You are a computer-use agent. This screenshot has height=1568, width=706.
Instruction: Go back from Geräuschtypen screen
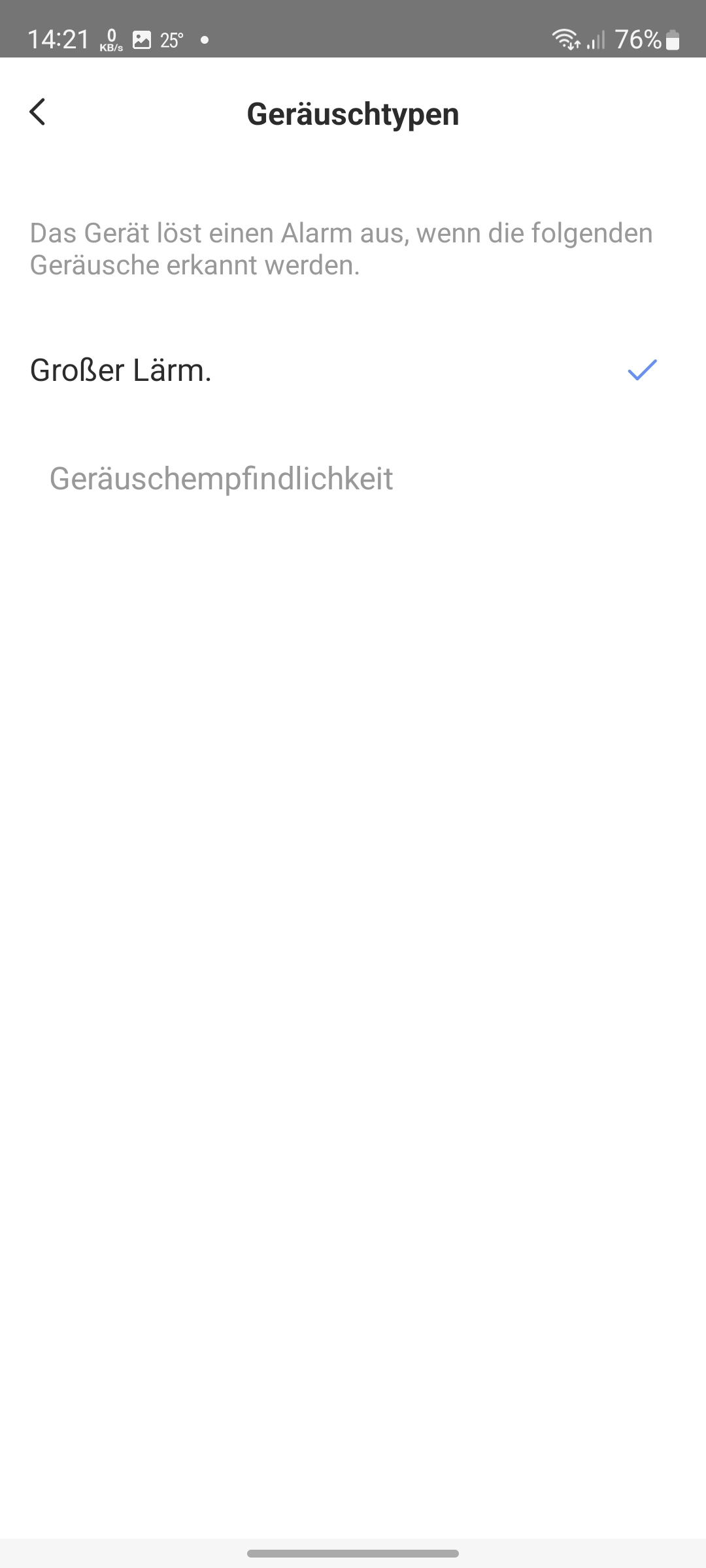[38, 112]
